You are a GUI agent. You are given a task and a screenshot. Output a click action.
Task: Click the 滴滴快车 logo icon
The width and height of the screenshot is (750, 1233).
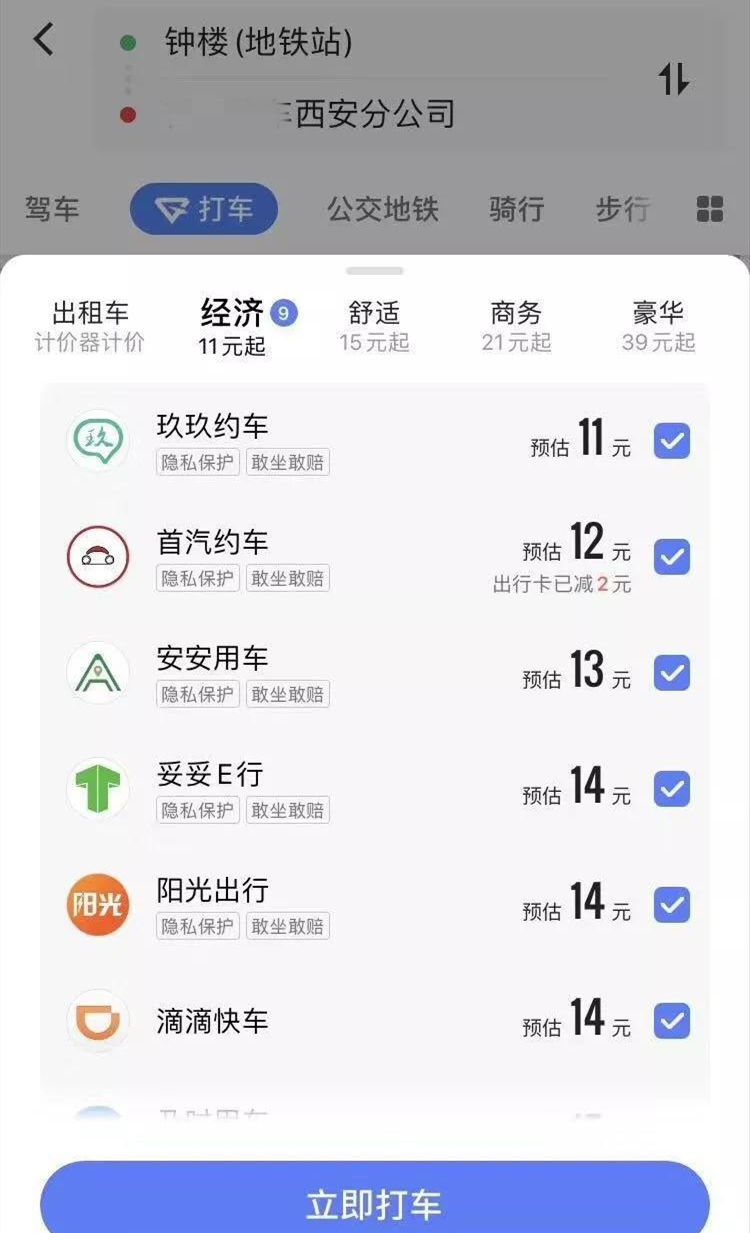[97, 1020]
